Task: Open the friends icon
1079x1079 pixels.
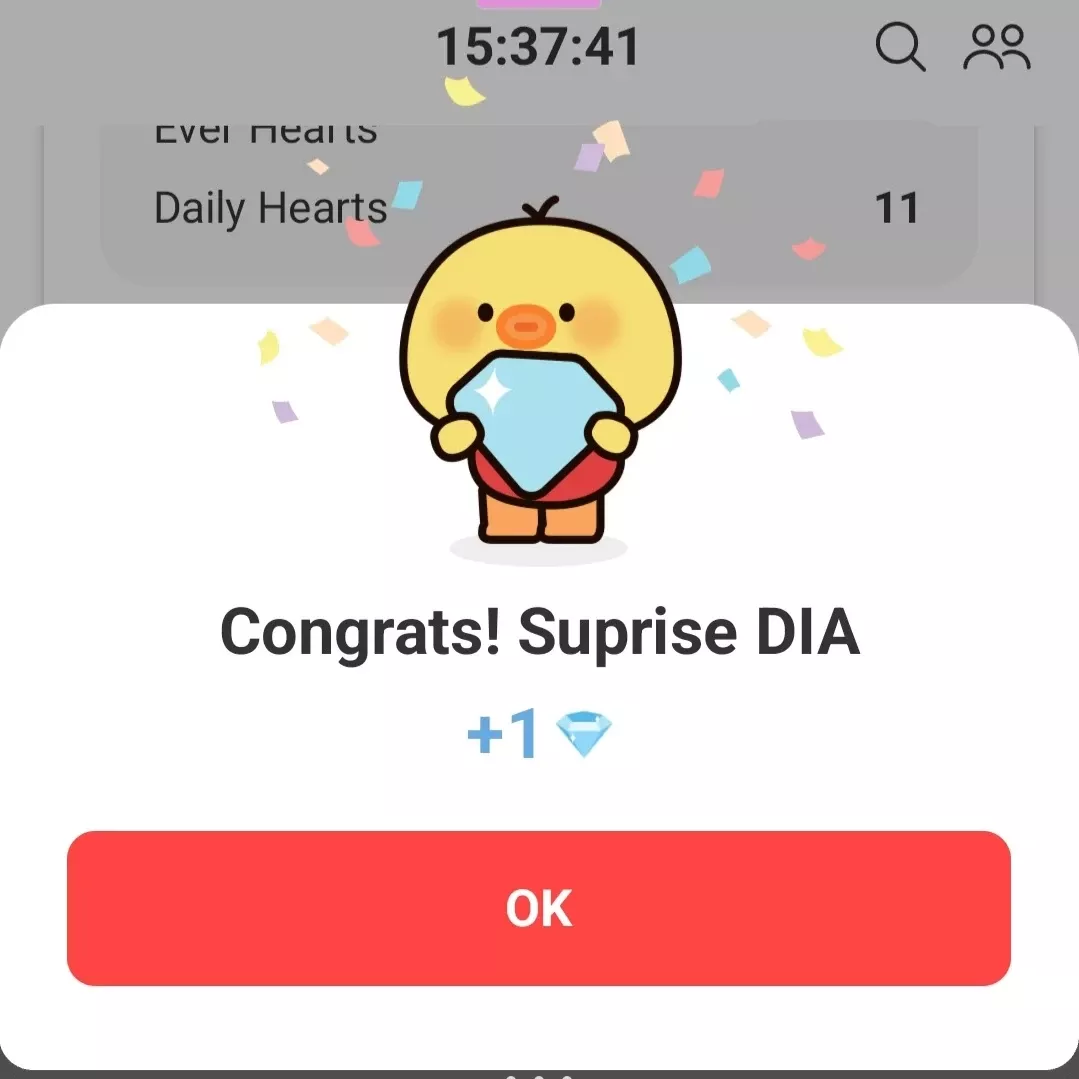Action: click(996, 47)
